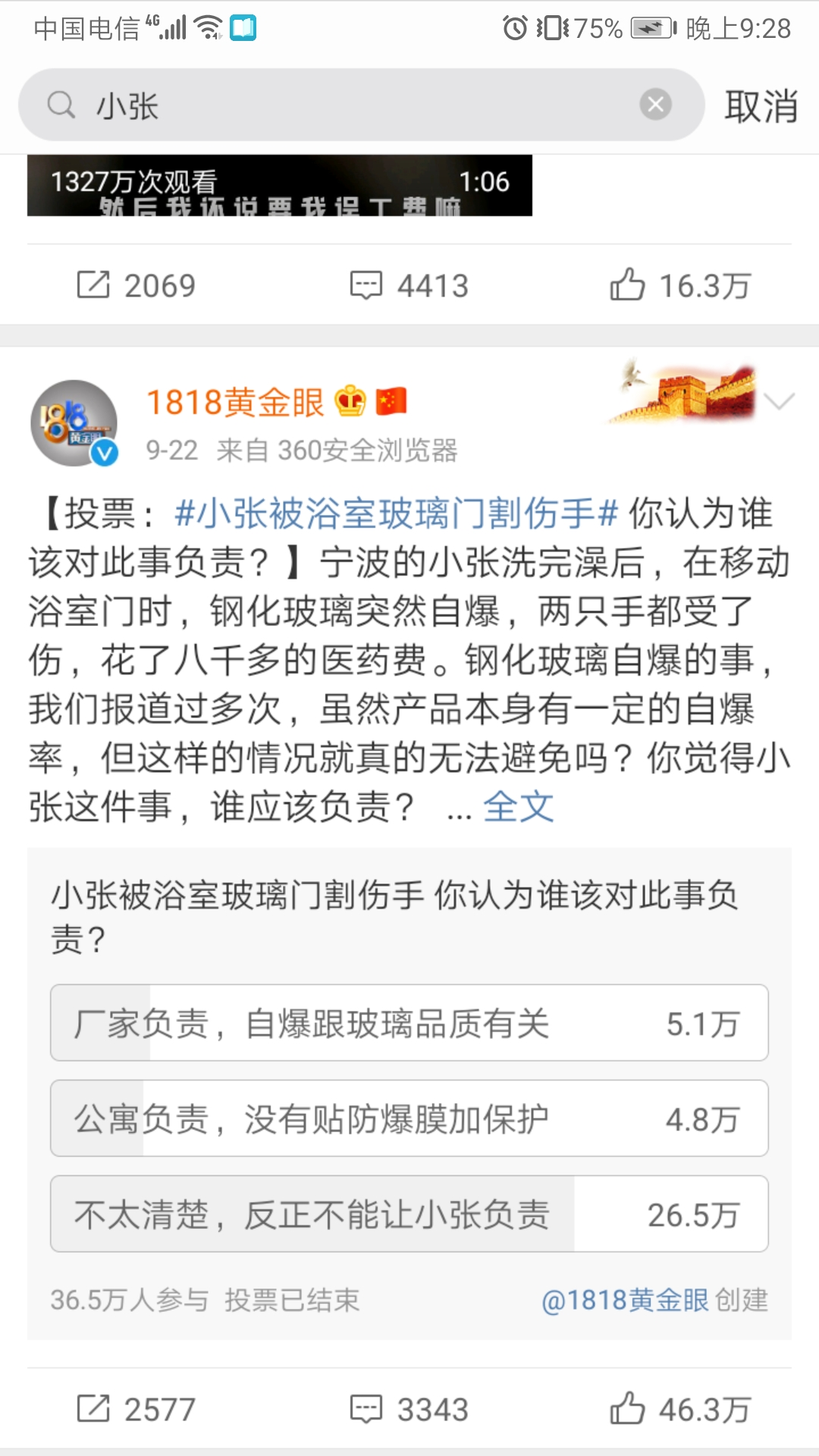Repost the poll post with 2577 reposts
Viewport: 819px width, 1456px height.
point(136,1410)
